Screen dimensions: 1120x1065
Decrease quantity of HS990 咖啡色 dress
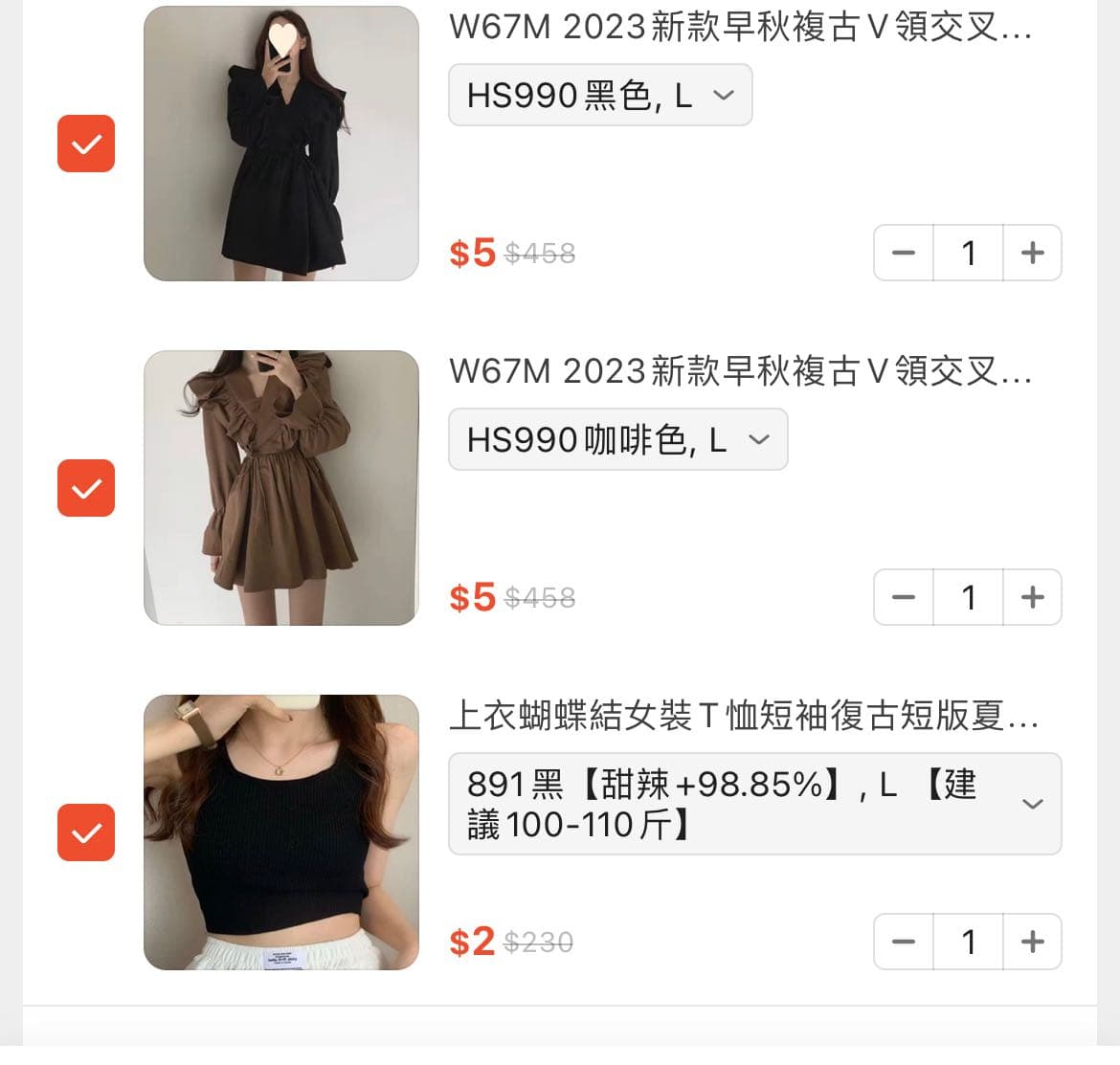click(904, 597)
